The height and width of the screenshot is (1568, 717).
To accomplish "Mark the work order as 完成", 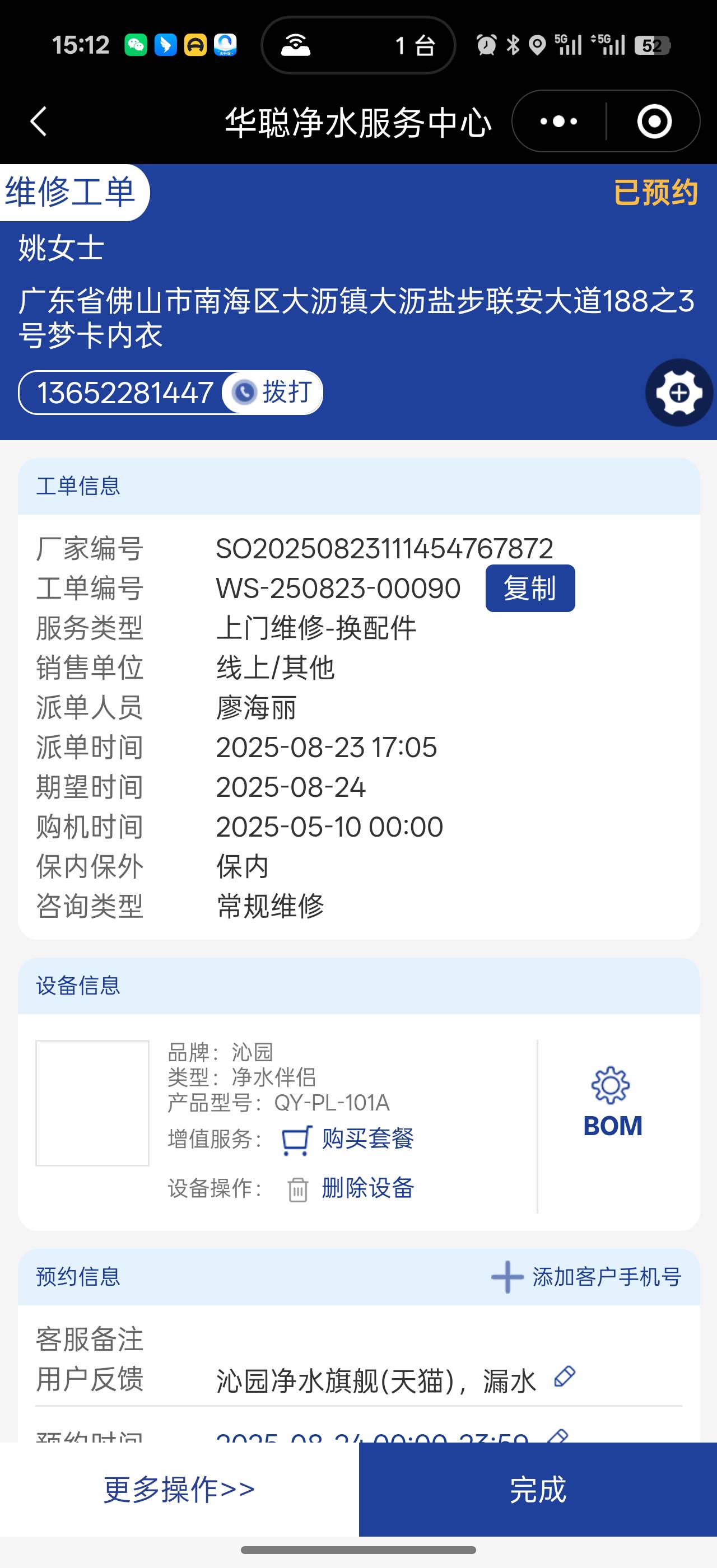I will 537,1489.
